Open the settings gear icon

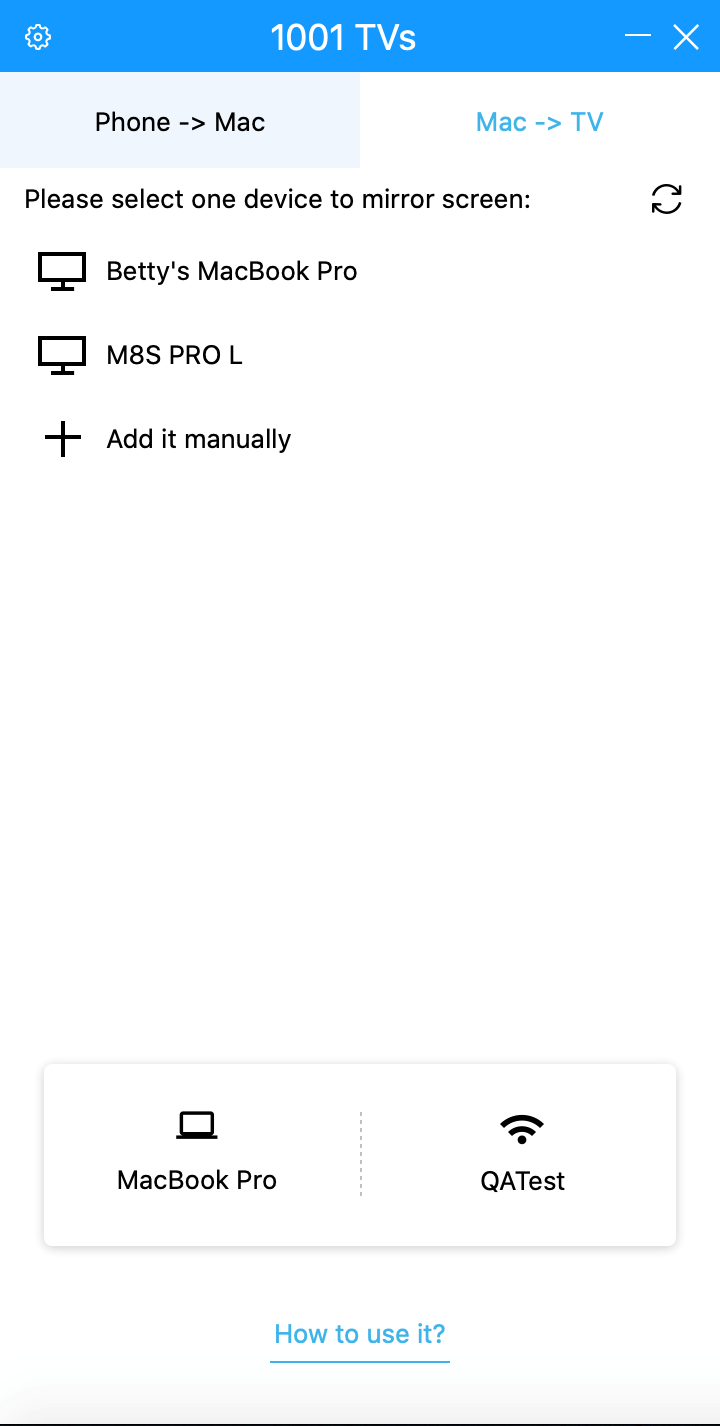click(x=38, y=37)
